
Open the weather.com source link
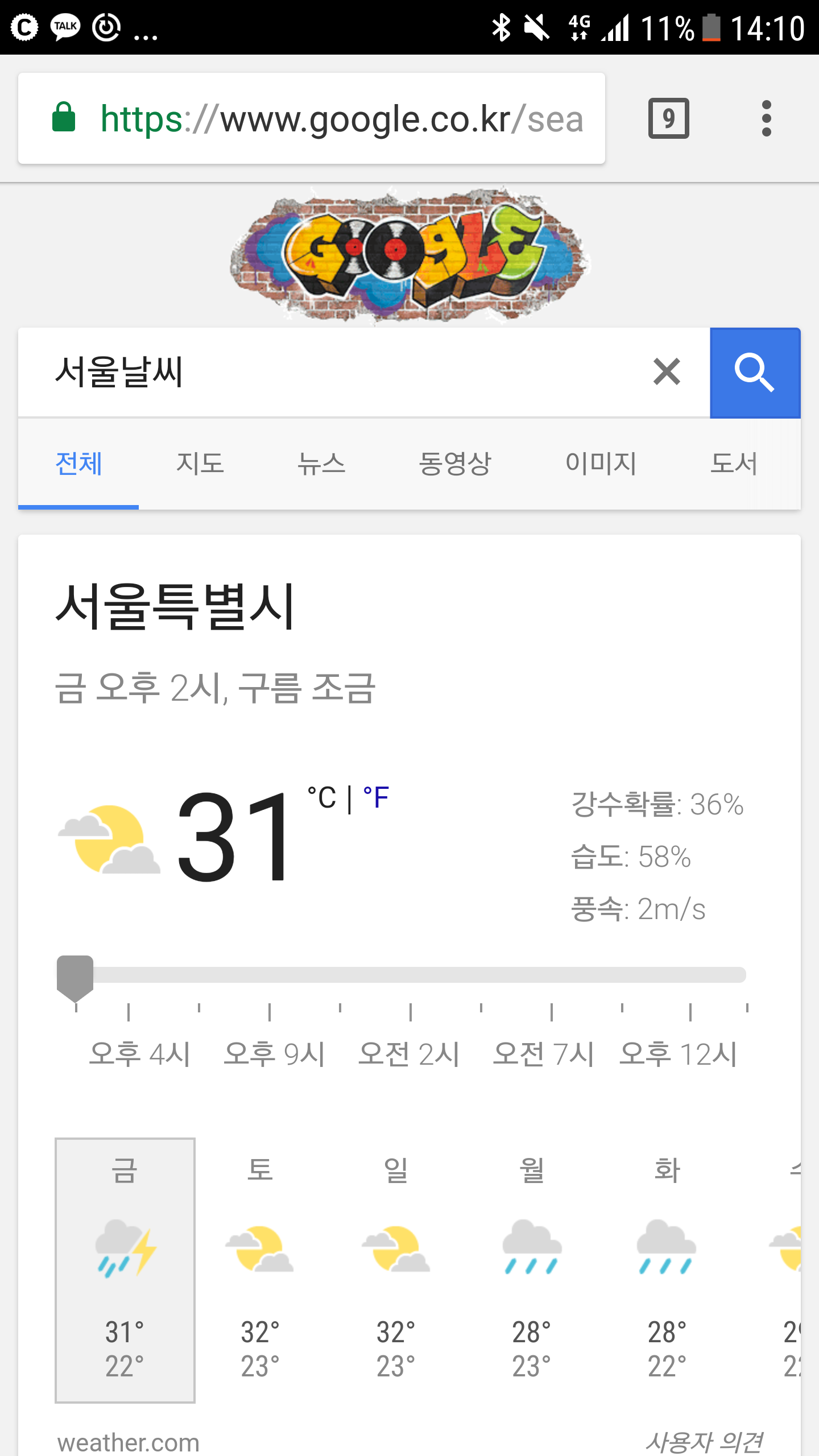(x=129, y=1442)
